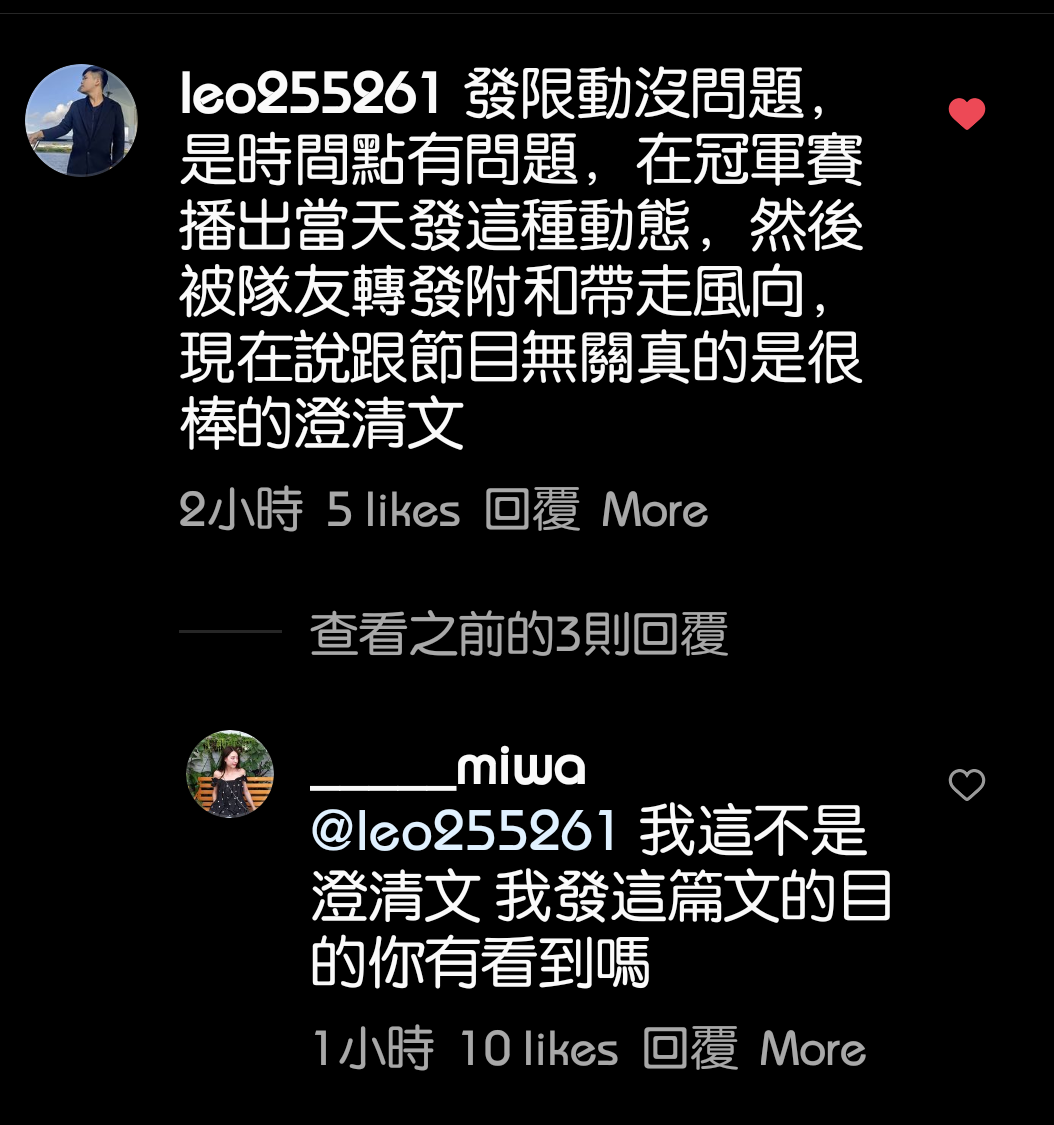Unlike leo255261's comment with red heart
This screenshot has height=1125, width=1054.
click(966, 115)
